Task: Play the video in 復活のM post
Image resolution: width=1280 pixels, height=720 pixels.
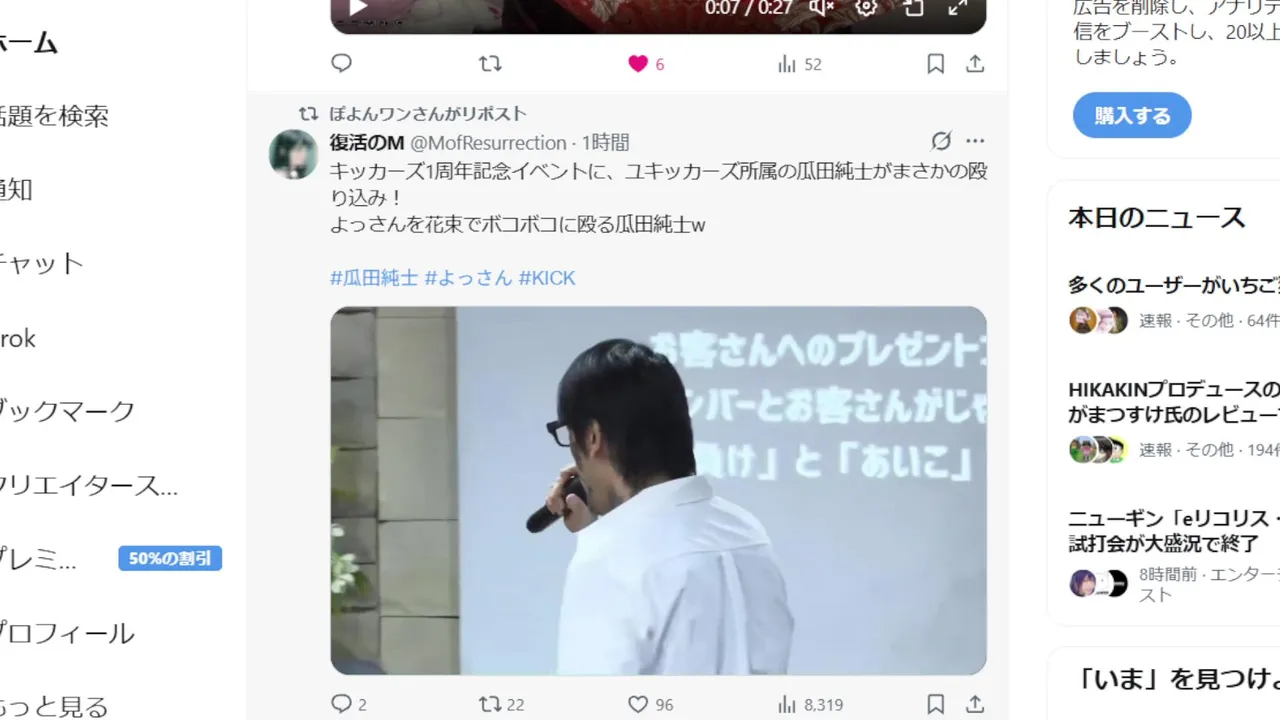Action: (x=658, y=490)
